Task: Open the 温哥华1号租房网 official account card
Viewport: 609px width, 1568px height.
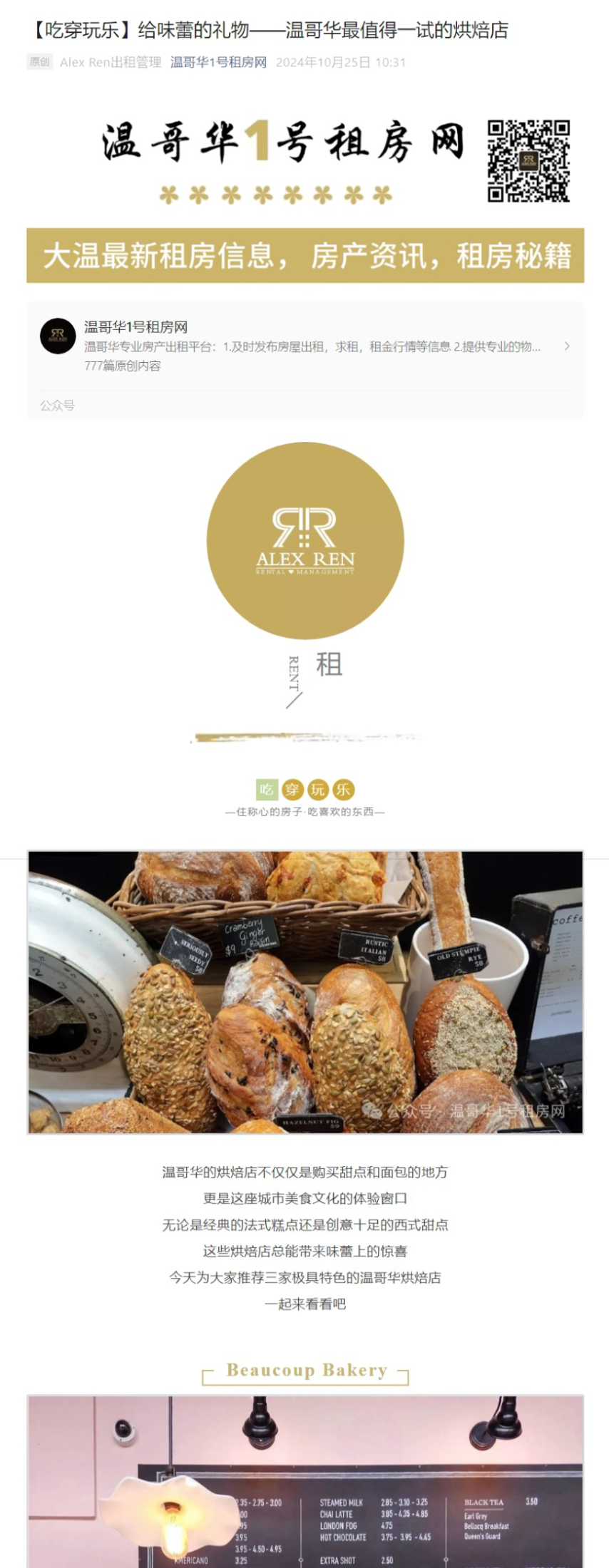Action: coord(304,346)
